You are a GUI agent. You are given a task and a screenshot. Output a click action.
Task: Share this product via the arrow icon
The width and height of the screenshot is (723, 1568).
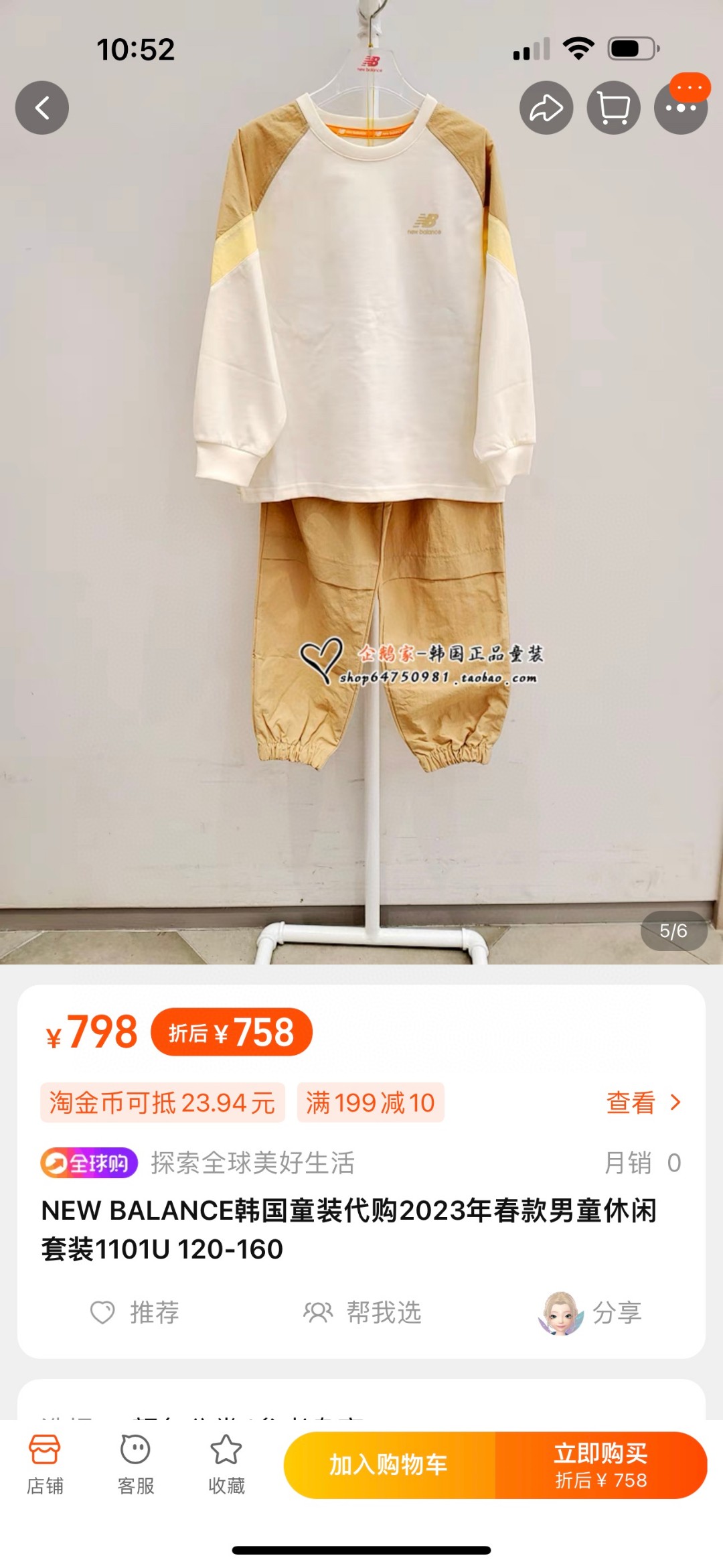point(546,108)
